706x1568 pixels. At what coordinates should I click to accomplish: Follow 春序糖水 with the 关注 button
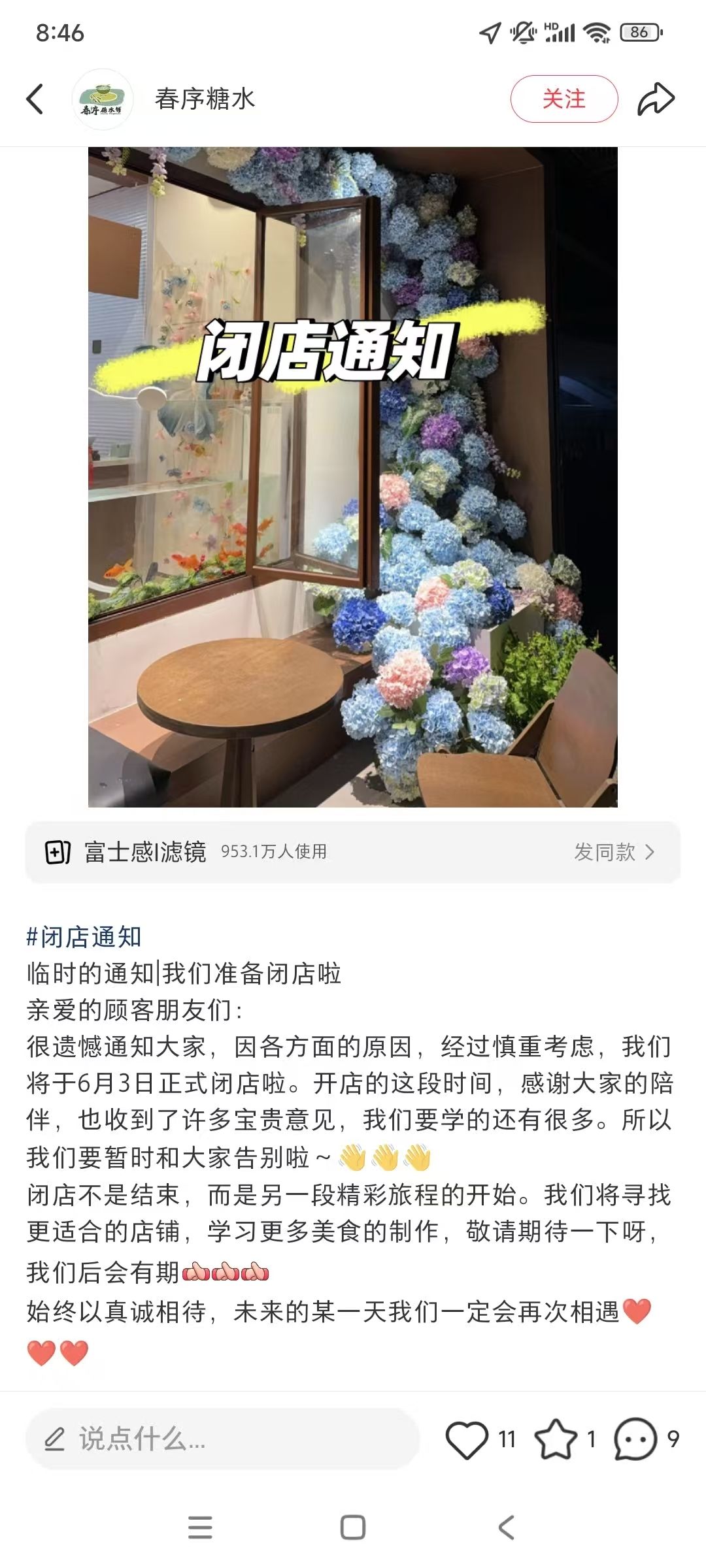click(564, 99)
